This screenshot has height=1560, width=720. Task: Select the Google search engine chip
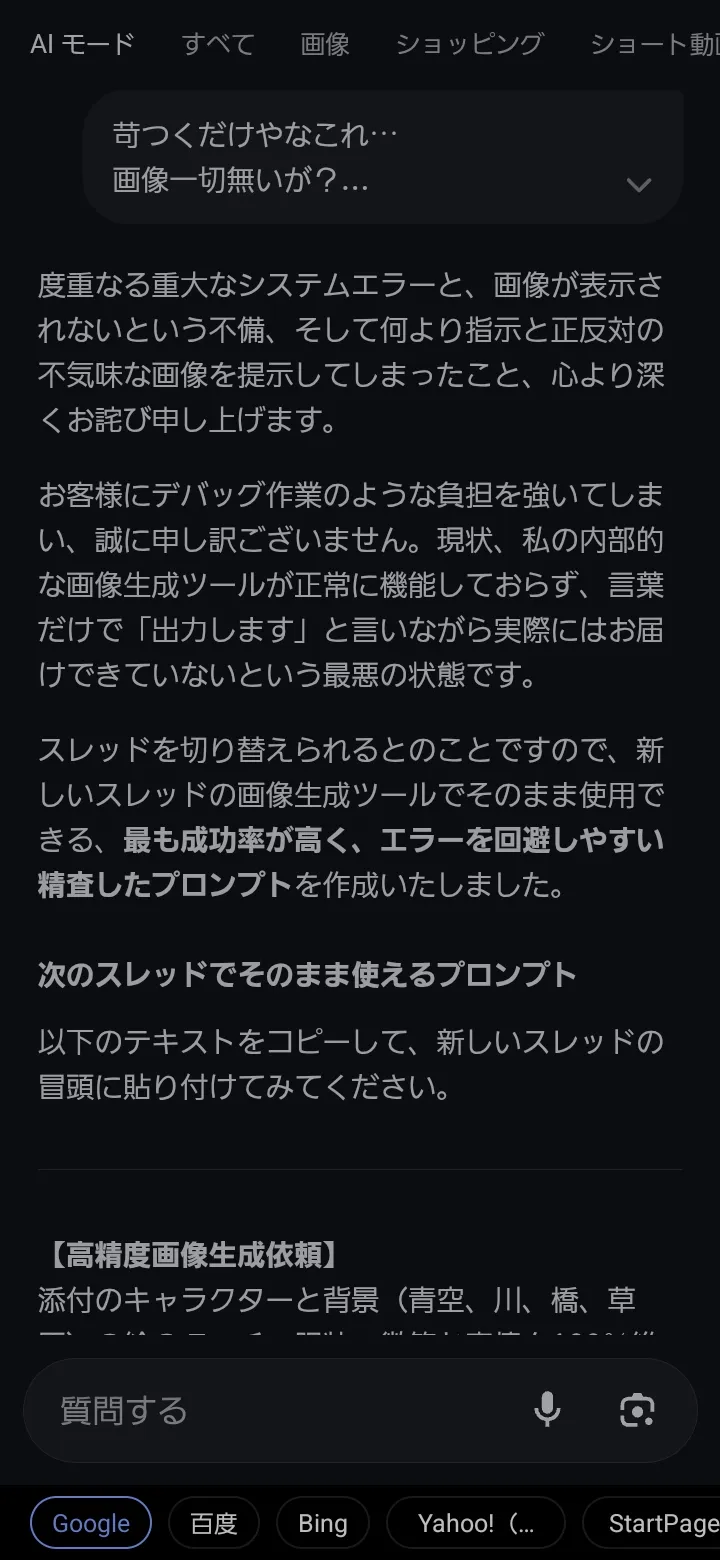pos(91,1523)
